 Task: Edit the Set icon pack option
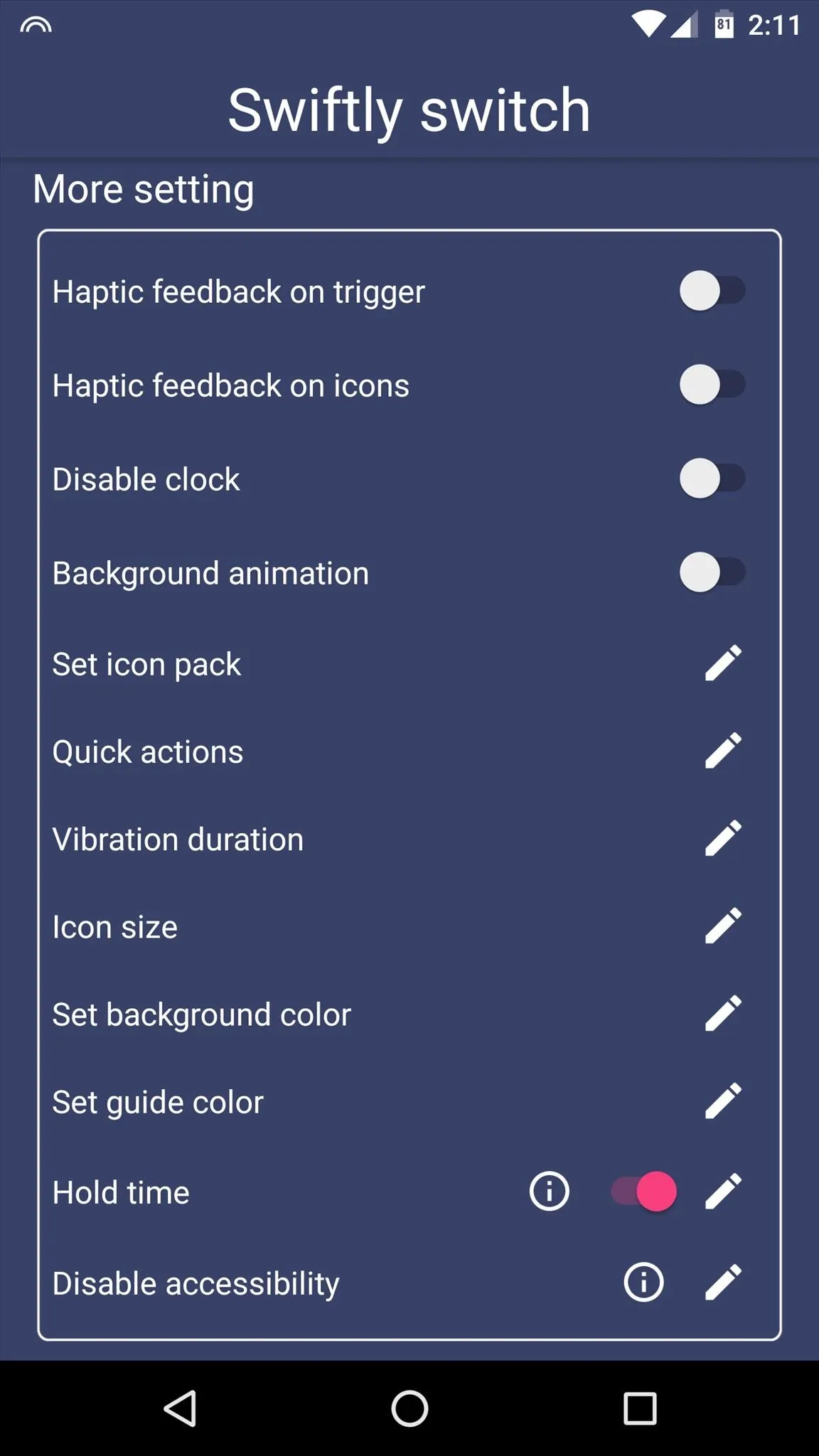[x=723, y=663]
